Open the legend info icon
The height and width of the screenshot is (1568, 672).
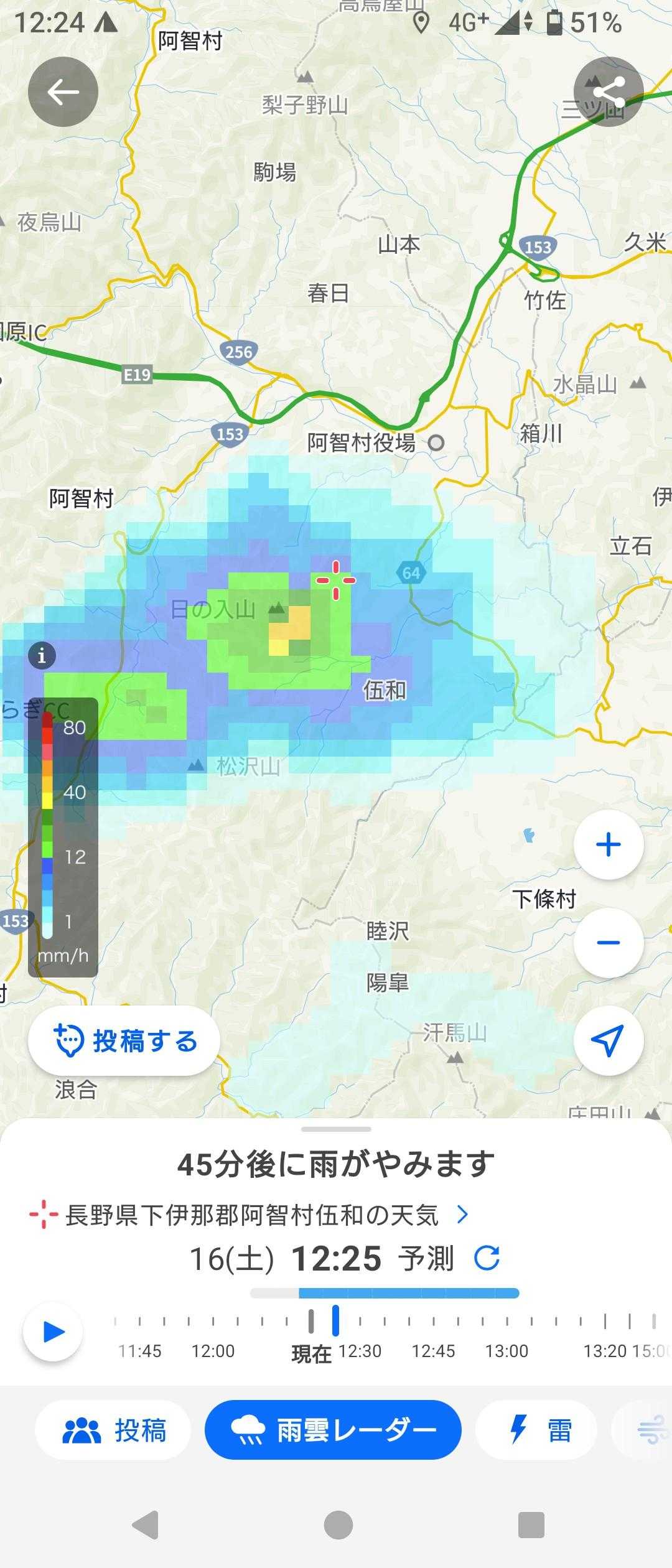42,656
